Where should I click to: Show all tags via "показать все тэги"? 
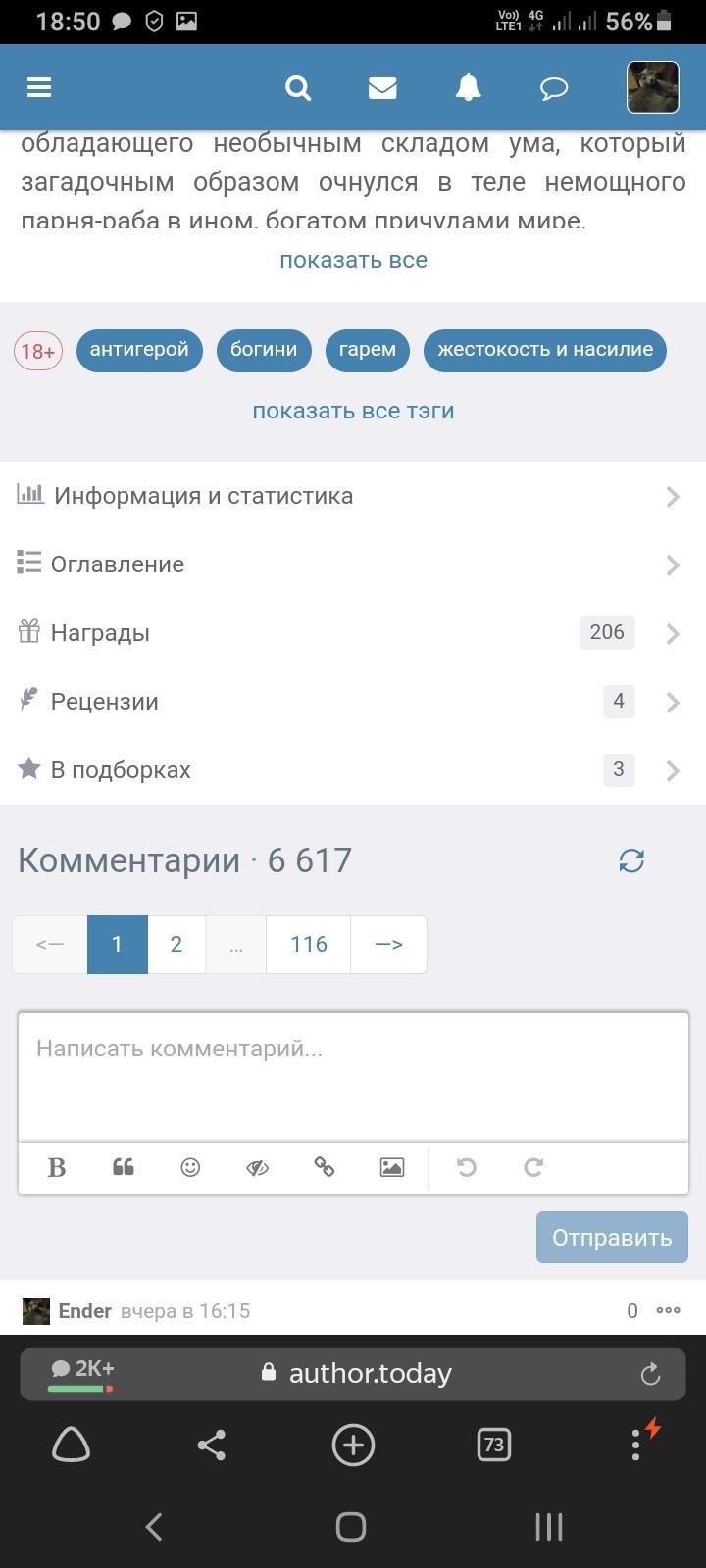353,411
